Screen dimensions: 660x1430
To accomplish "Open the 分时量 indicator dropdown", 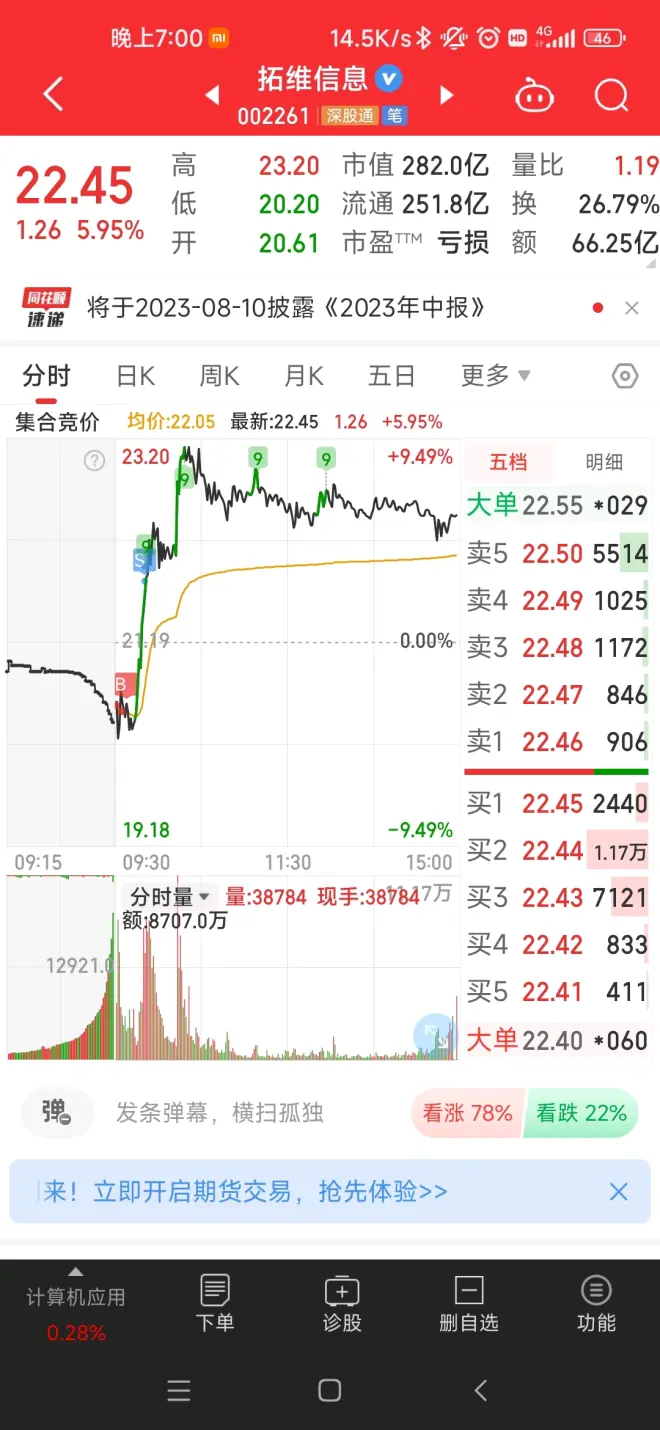I will 170,897.
